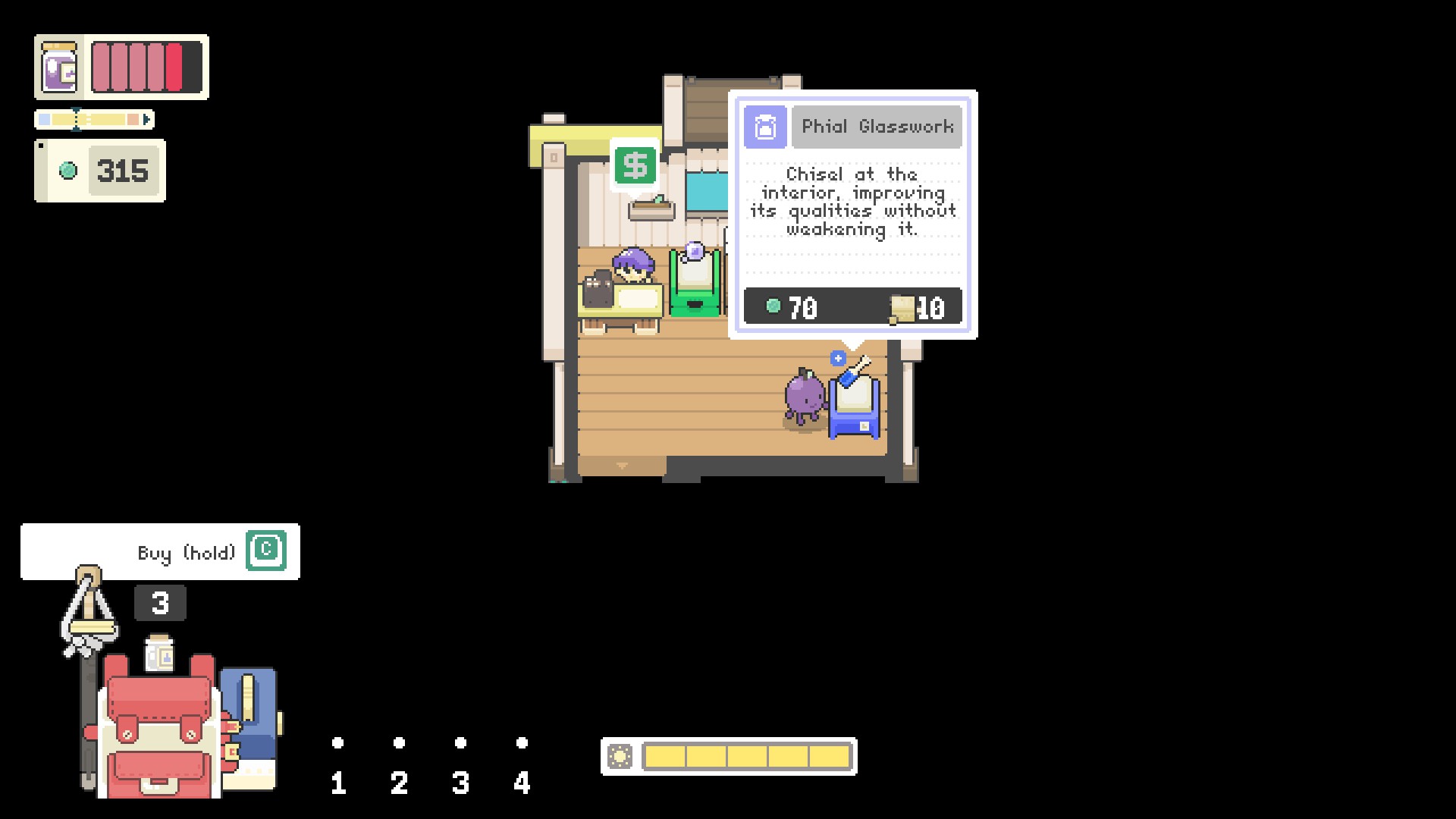Select hotbar slot 2

400,764
